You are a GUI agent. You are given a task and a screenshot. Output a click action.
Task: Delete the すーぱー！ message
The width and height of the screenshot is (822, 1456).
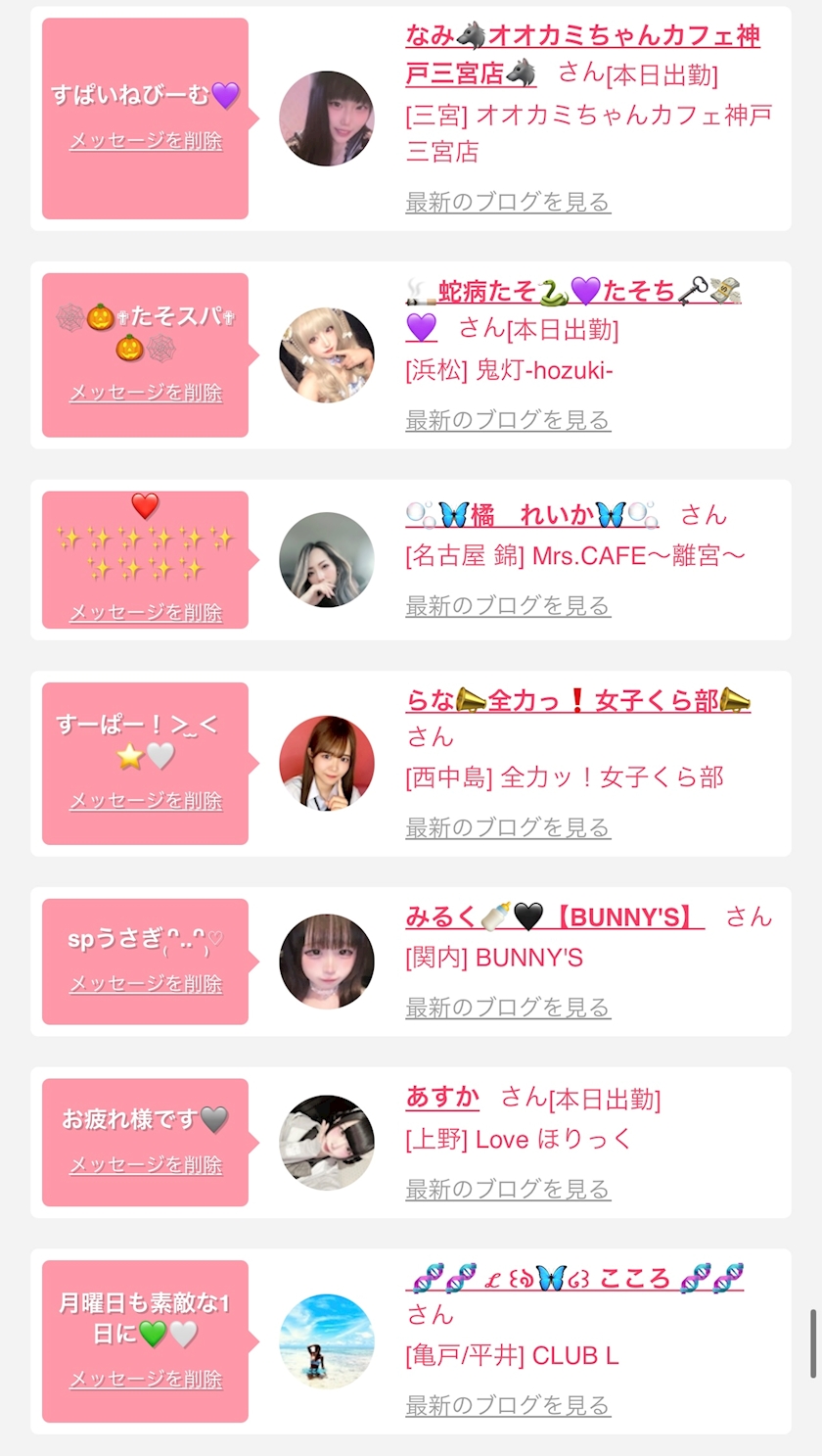(146, 801)
